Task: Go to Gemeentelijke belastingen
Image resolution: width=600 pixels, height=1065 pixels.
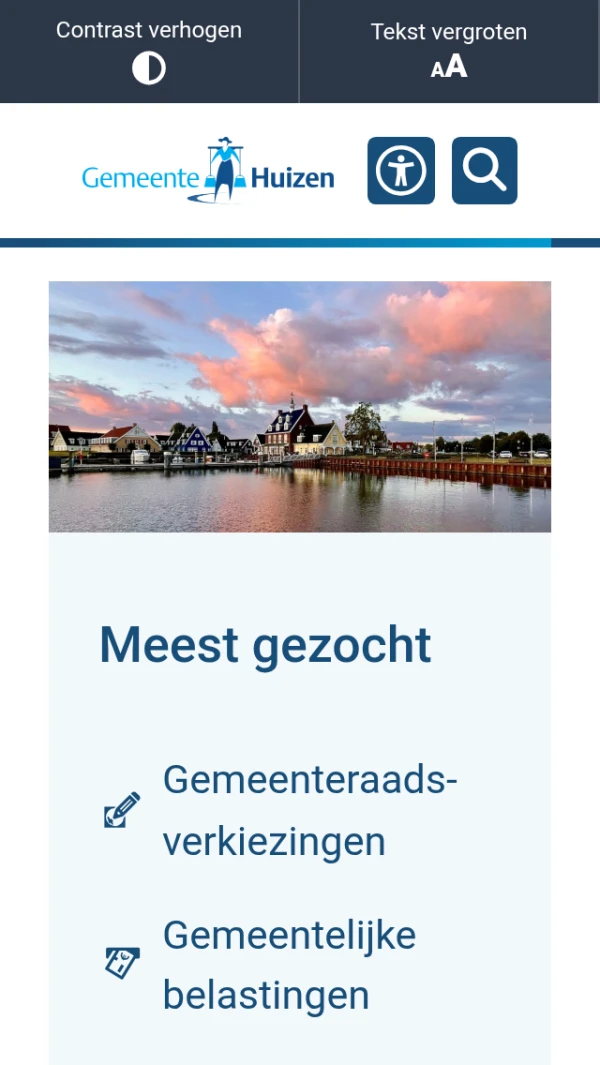Action: 289,965
